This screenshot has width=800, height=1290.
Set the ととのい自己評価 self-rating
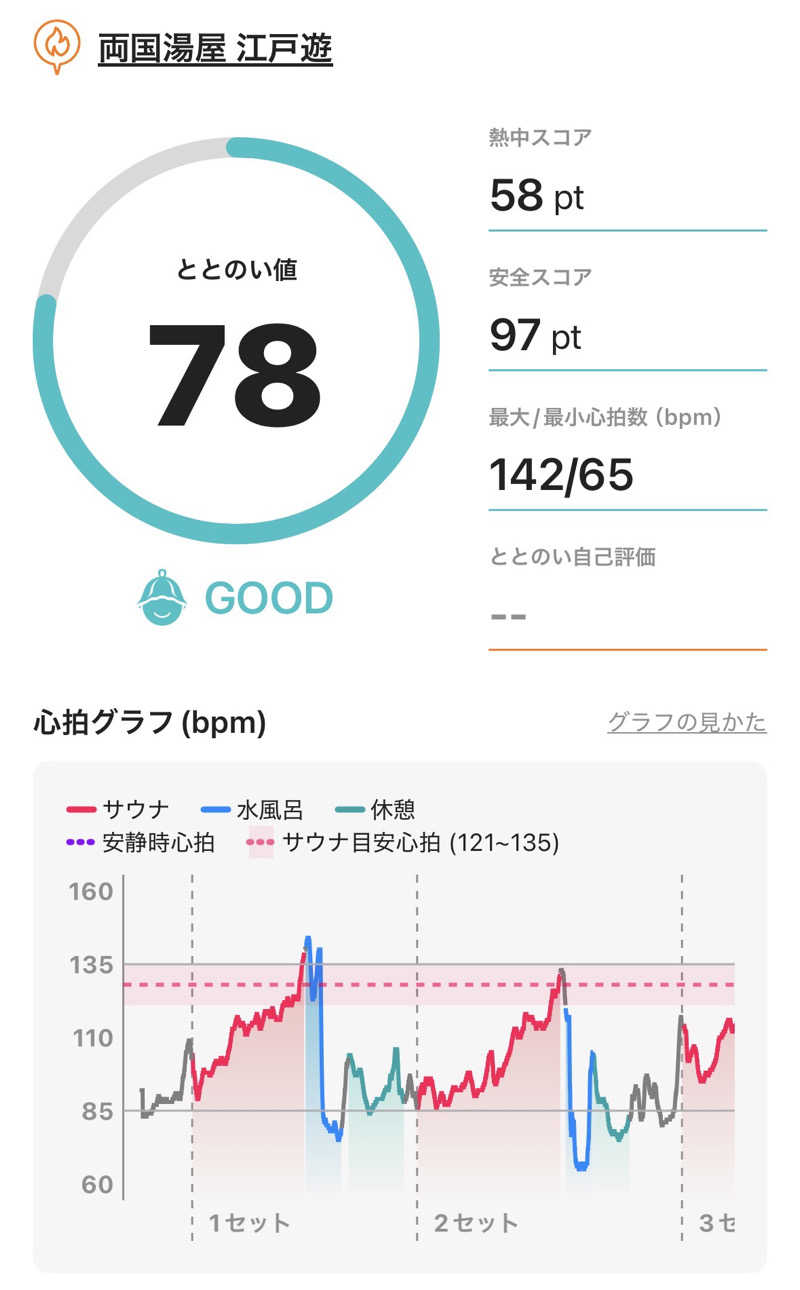click(626, 613)
